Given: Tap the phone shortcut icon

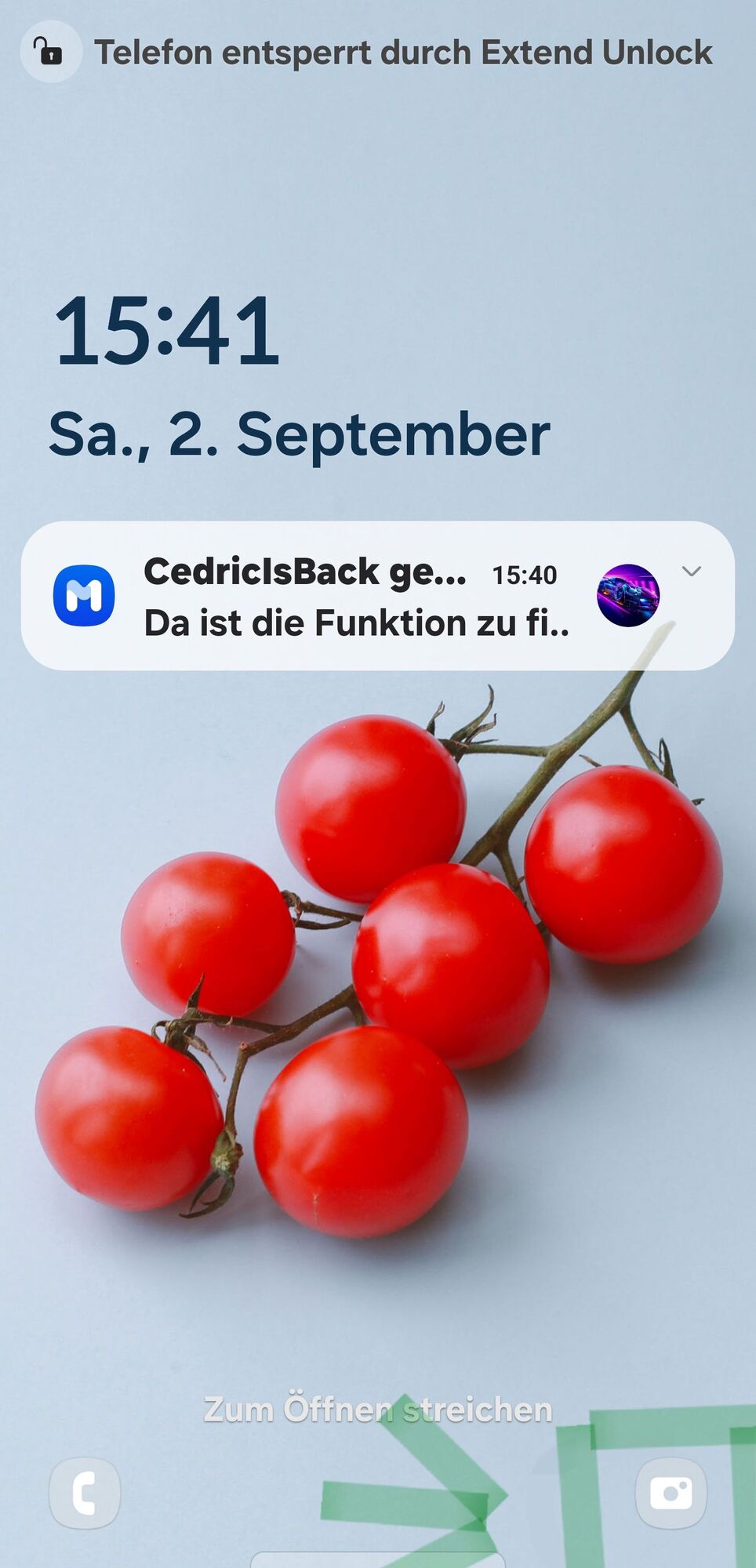Looking at the screenshot, I should [x=85, y=1494].
